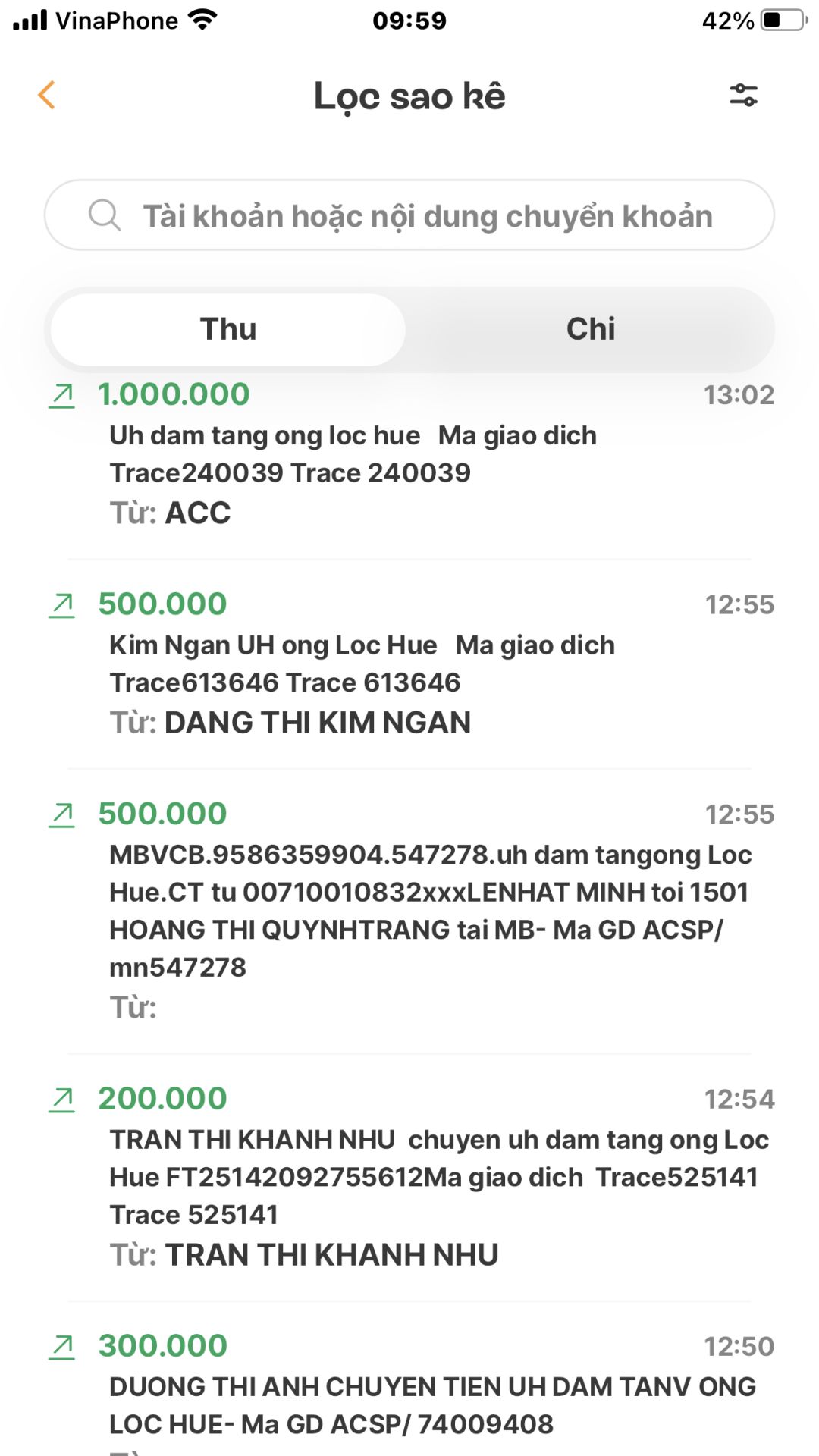Go back from Lọc sao kê
819x1456 pixels.
click(x=47, y=96)
